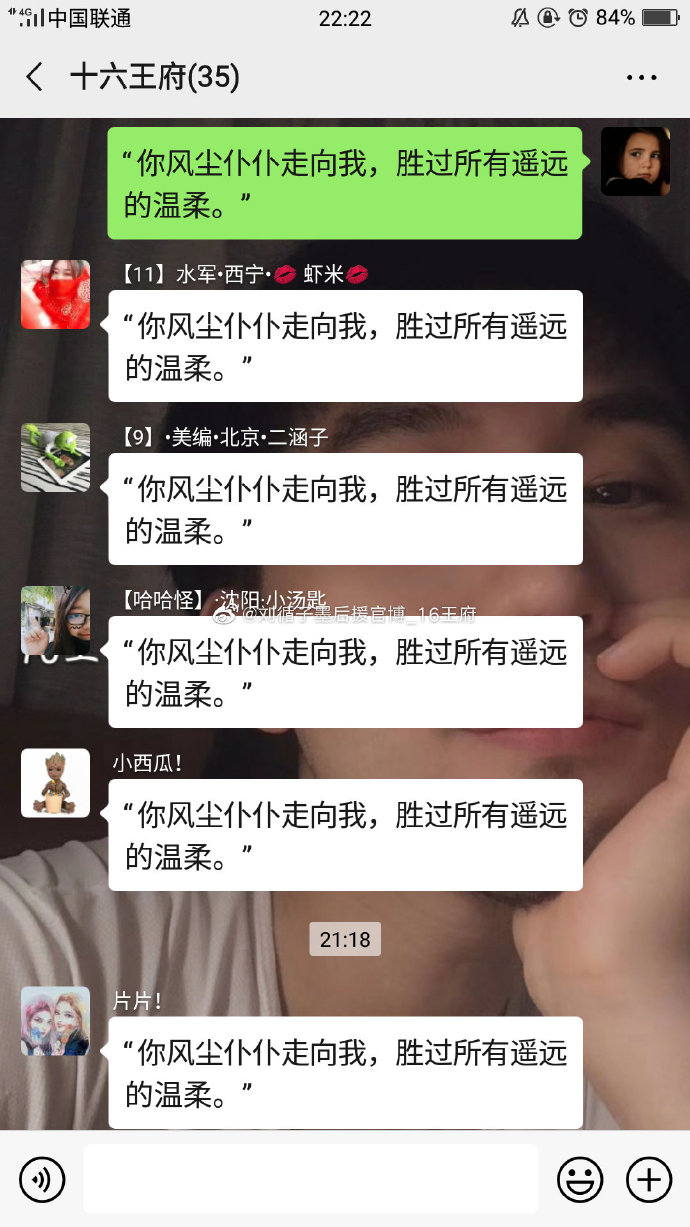690x1227 pixels.
Task: Focus the message text field
Action: [x=310, y=1179]
